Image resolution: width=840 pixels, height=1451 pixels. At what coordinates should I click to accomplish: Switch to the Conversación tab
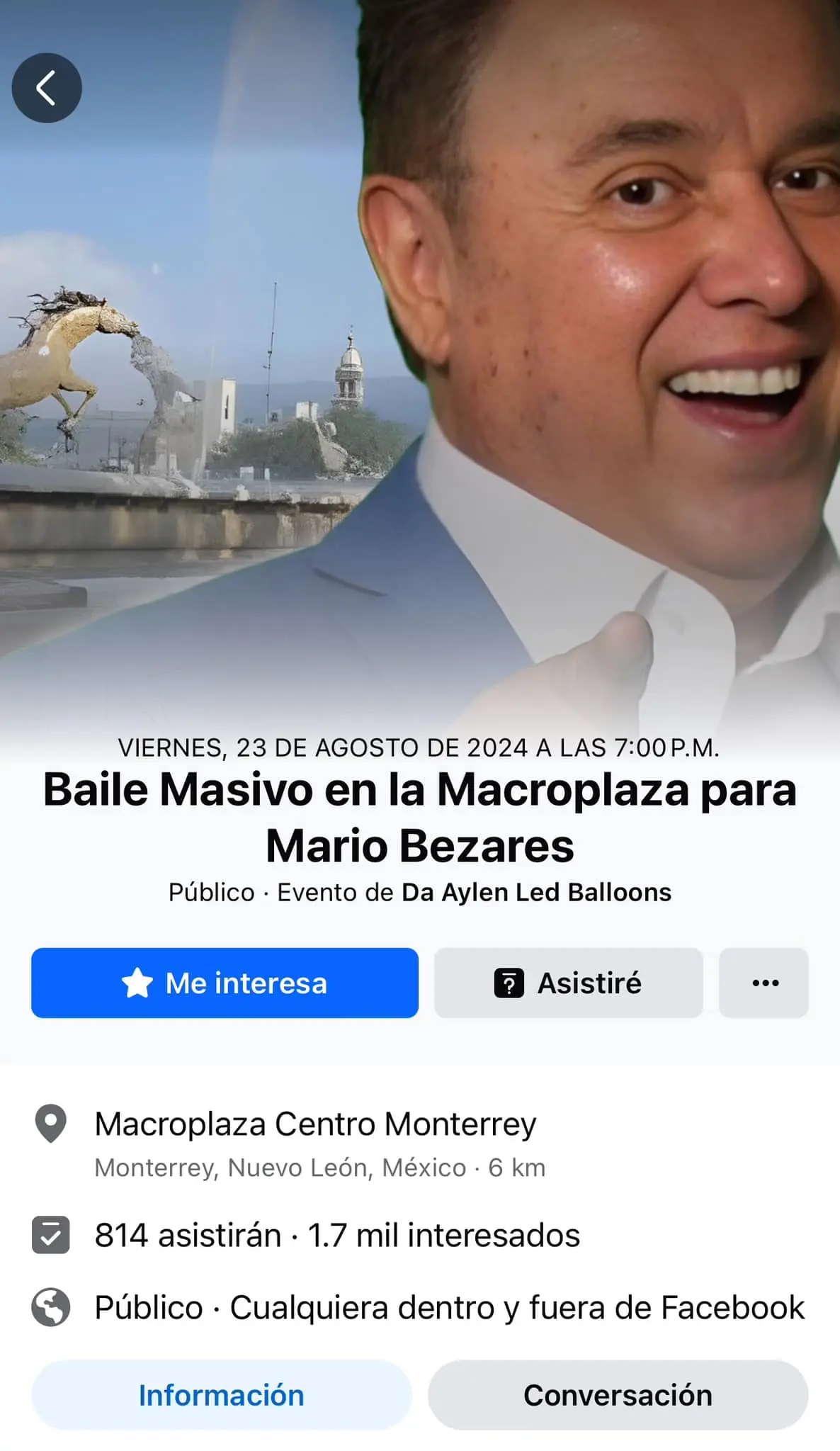point(618,1395)
